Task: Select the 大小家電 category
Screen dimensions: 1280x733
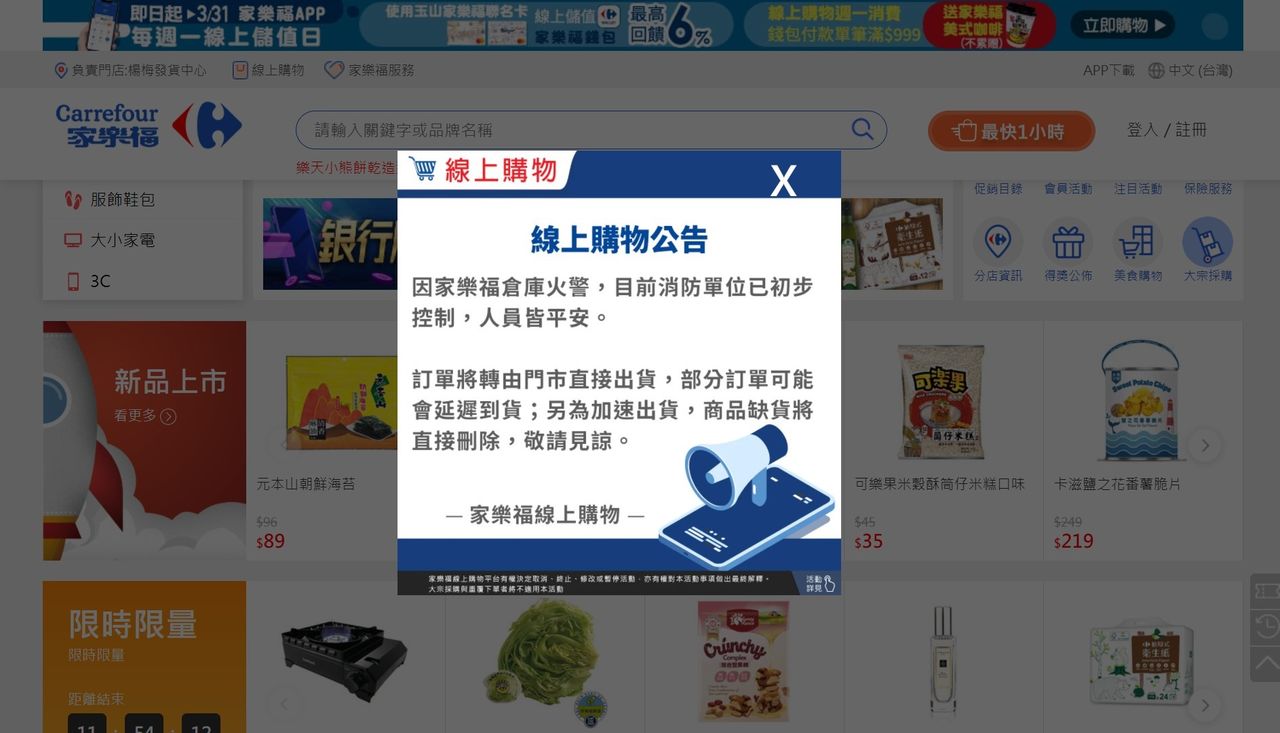Action: click(122, 240)
